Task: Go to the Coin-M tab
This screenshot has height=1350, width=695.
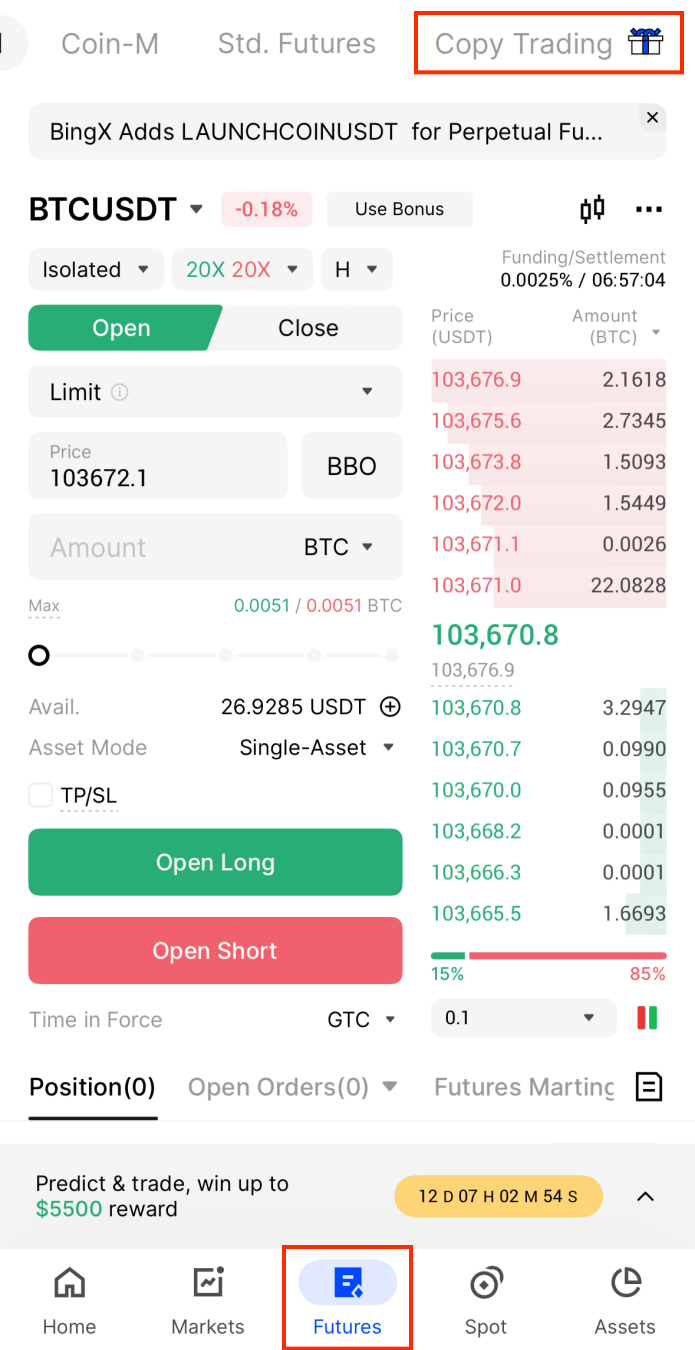Action: (x=110, y=44)
